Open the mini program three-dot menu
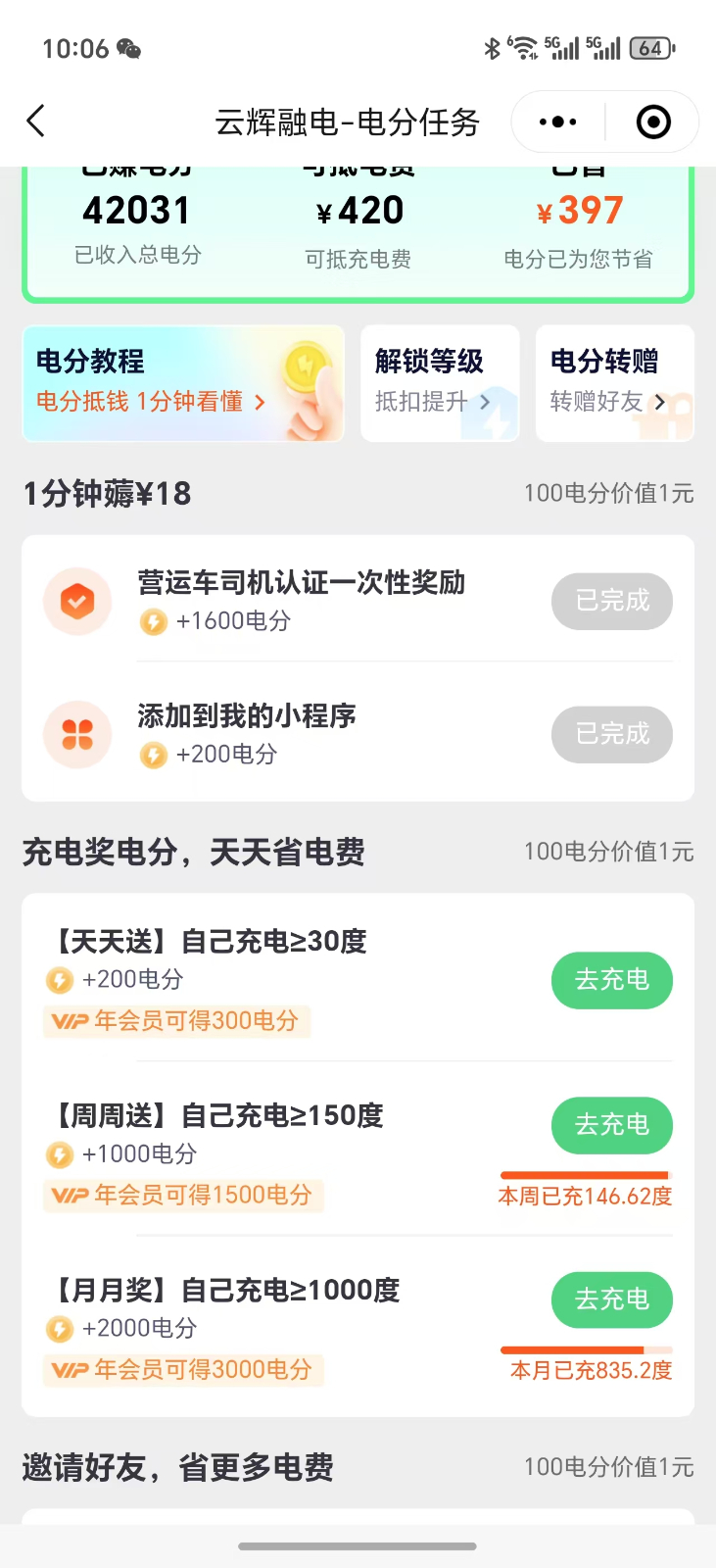 click(558, 122)
